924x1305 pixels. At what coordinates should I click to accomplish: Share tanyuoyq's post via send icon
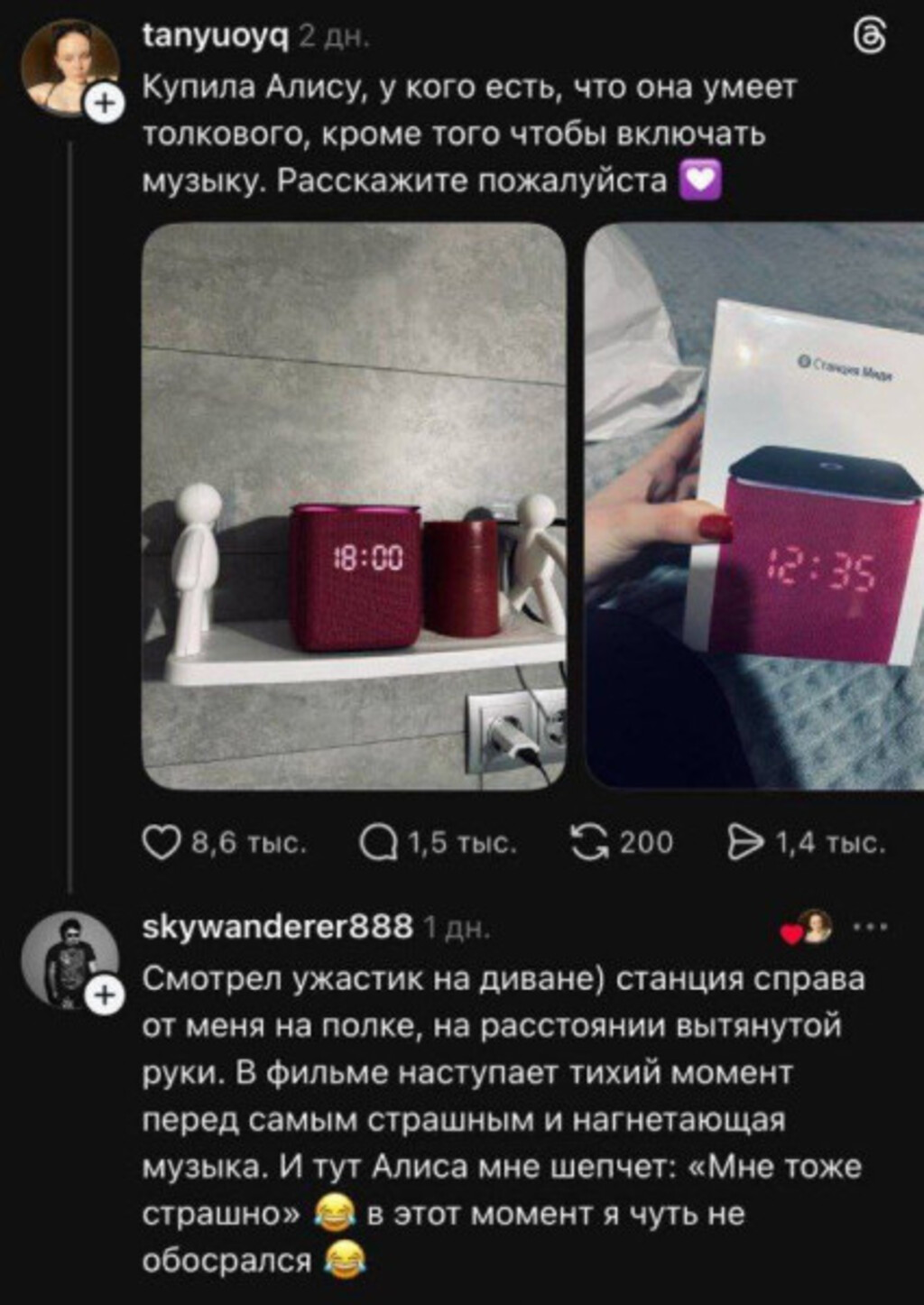[745, 843]
